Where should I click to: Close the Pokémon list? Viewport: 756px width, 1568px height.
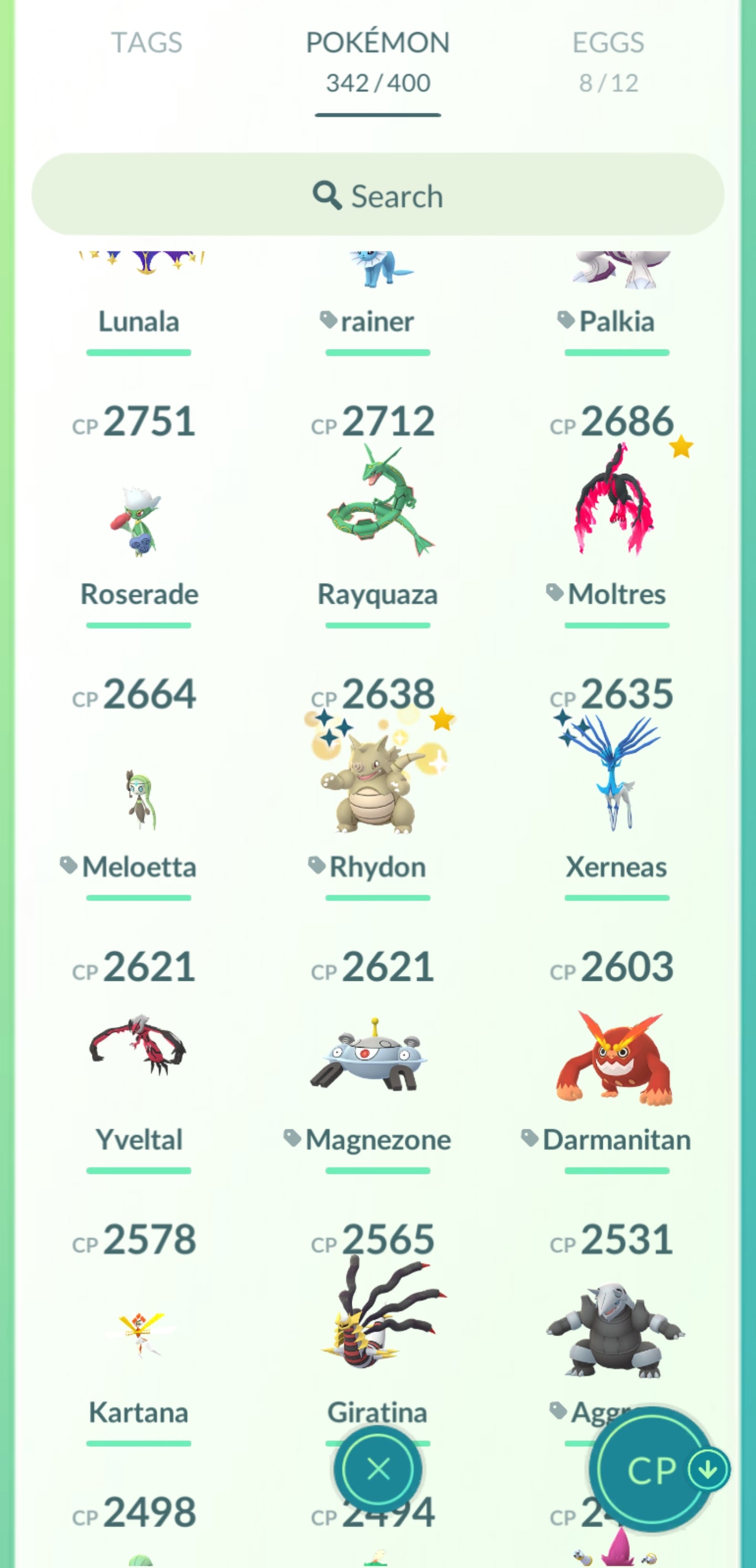tap(377, 1469)
